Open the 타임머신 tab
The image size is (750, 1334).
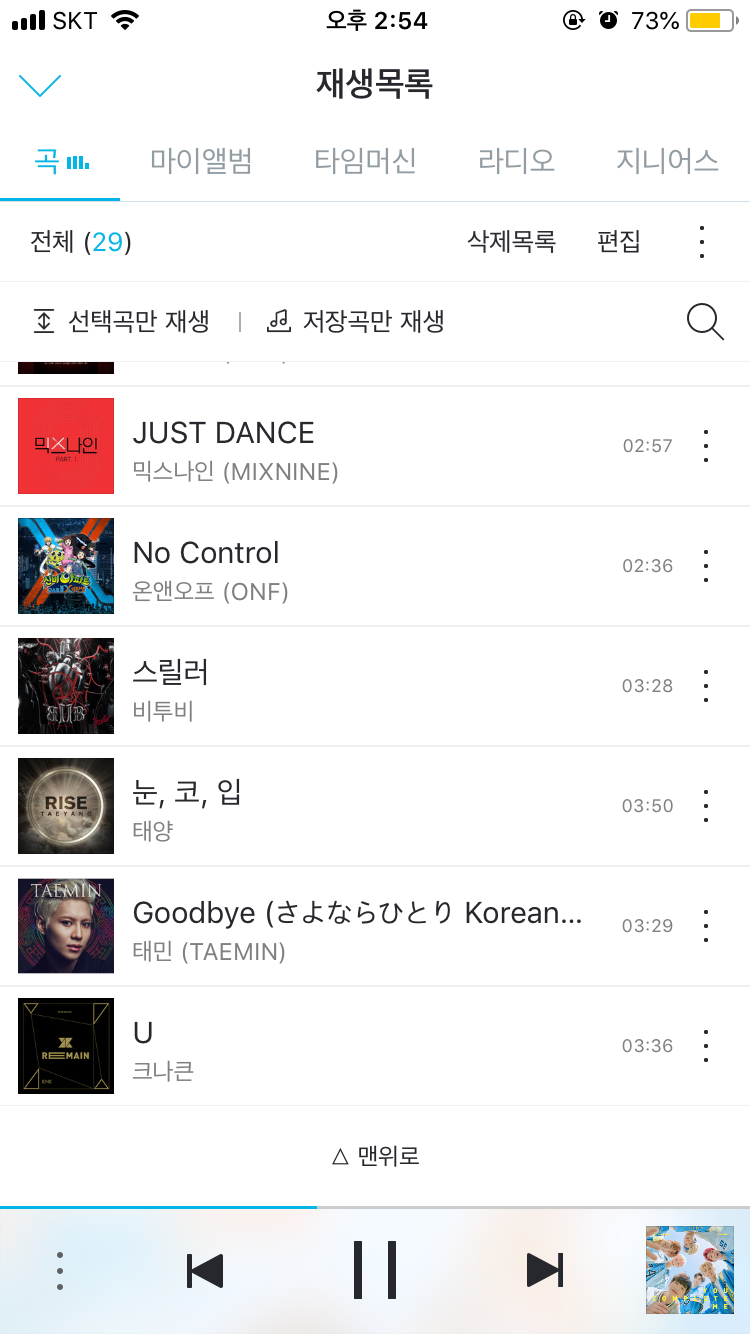365,161
